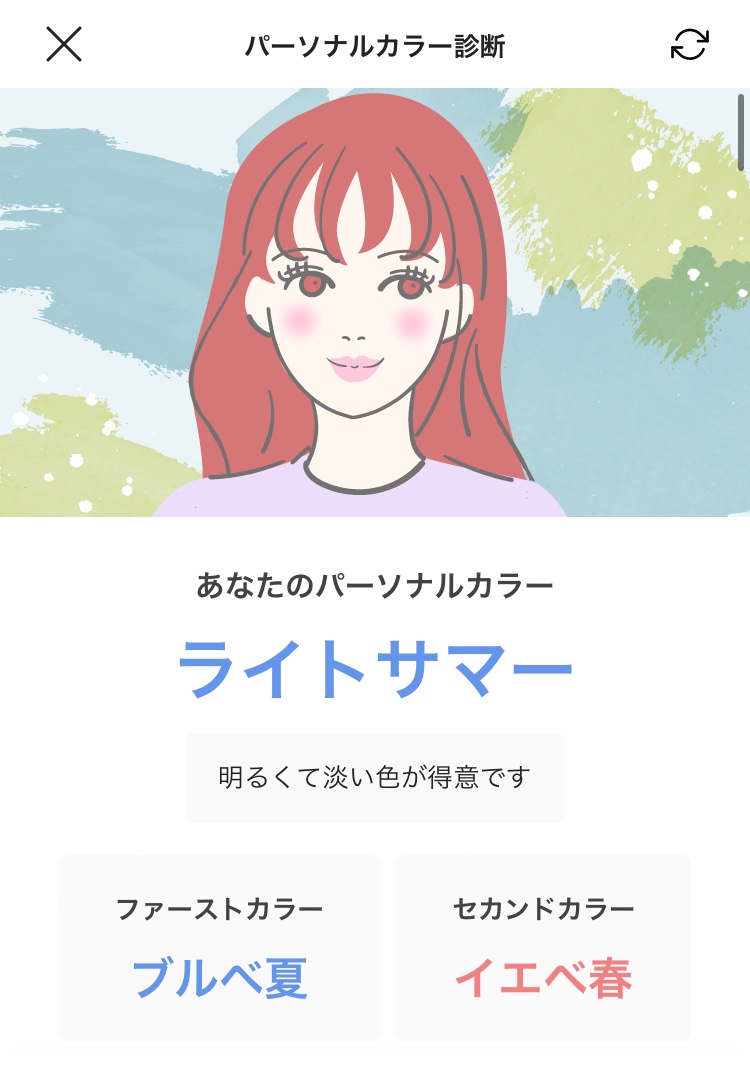Image resolution: width=750 pixels, height=1069 pixels.
Task: Open the パーソナルカラー診断 title
Action: (375, 44)
